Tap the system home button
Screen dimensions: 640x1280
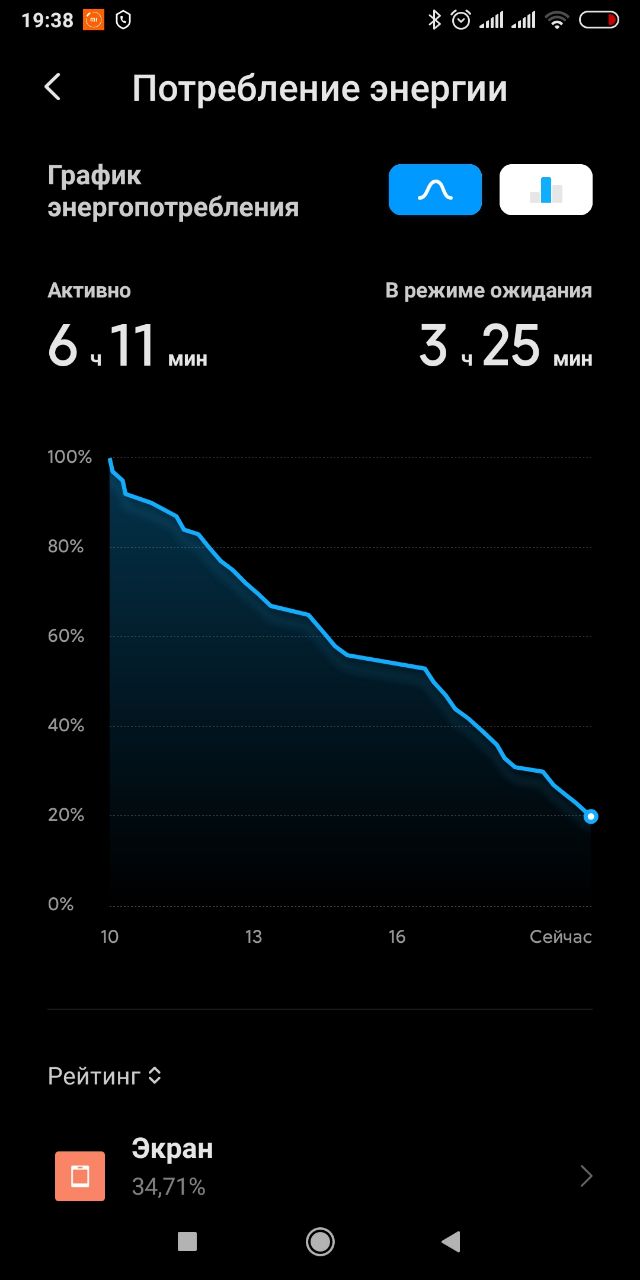[320, 1242]
